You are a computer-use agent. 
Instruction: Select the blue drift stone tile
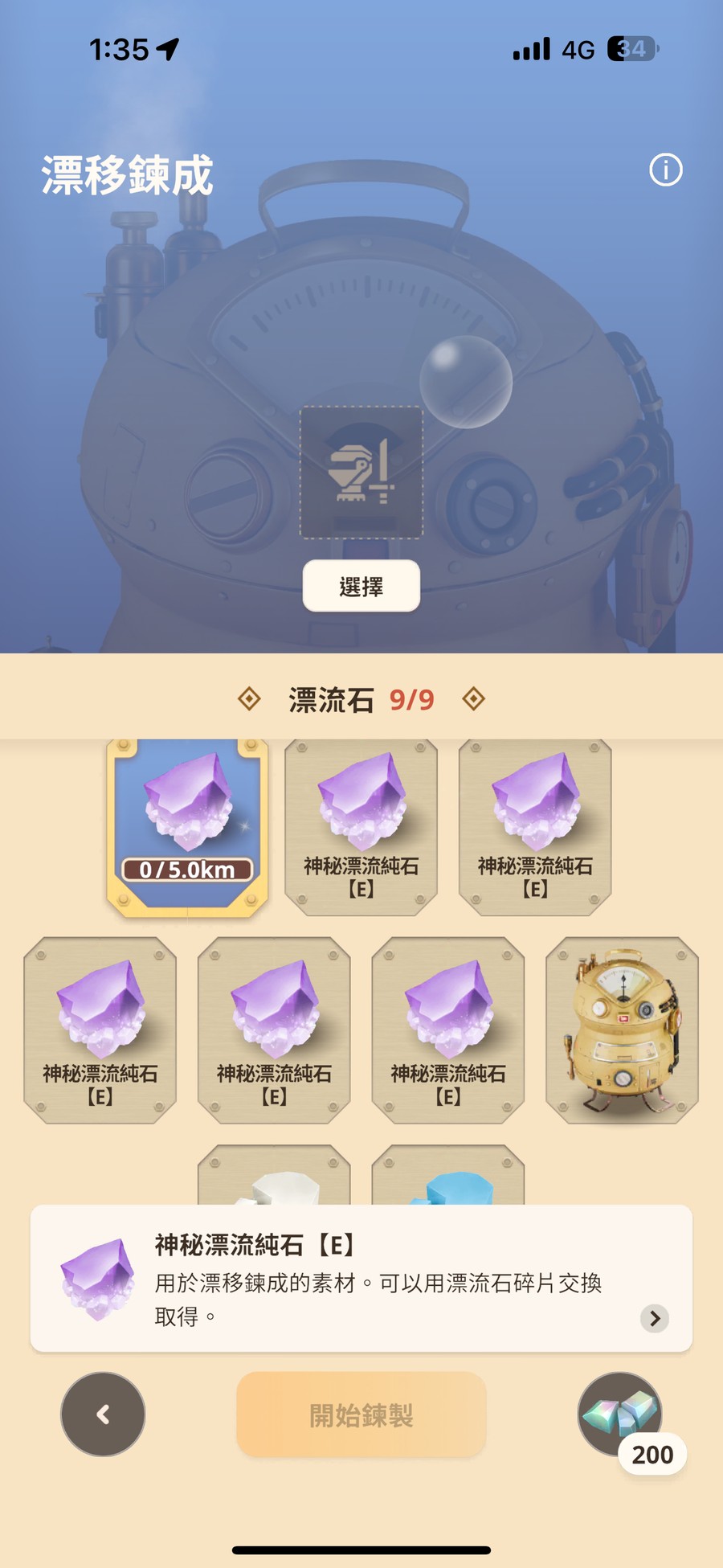point(447,1177)
